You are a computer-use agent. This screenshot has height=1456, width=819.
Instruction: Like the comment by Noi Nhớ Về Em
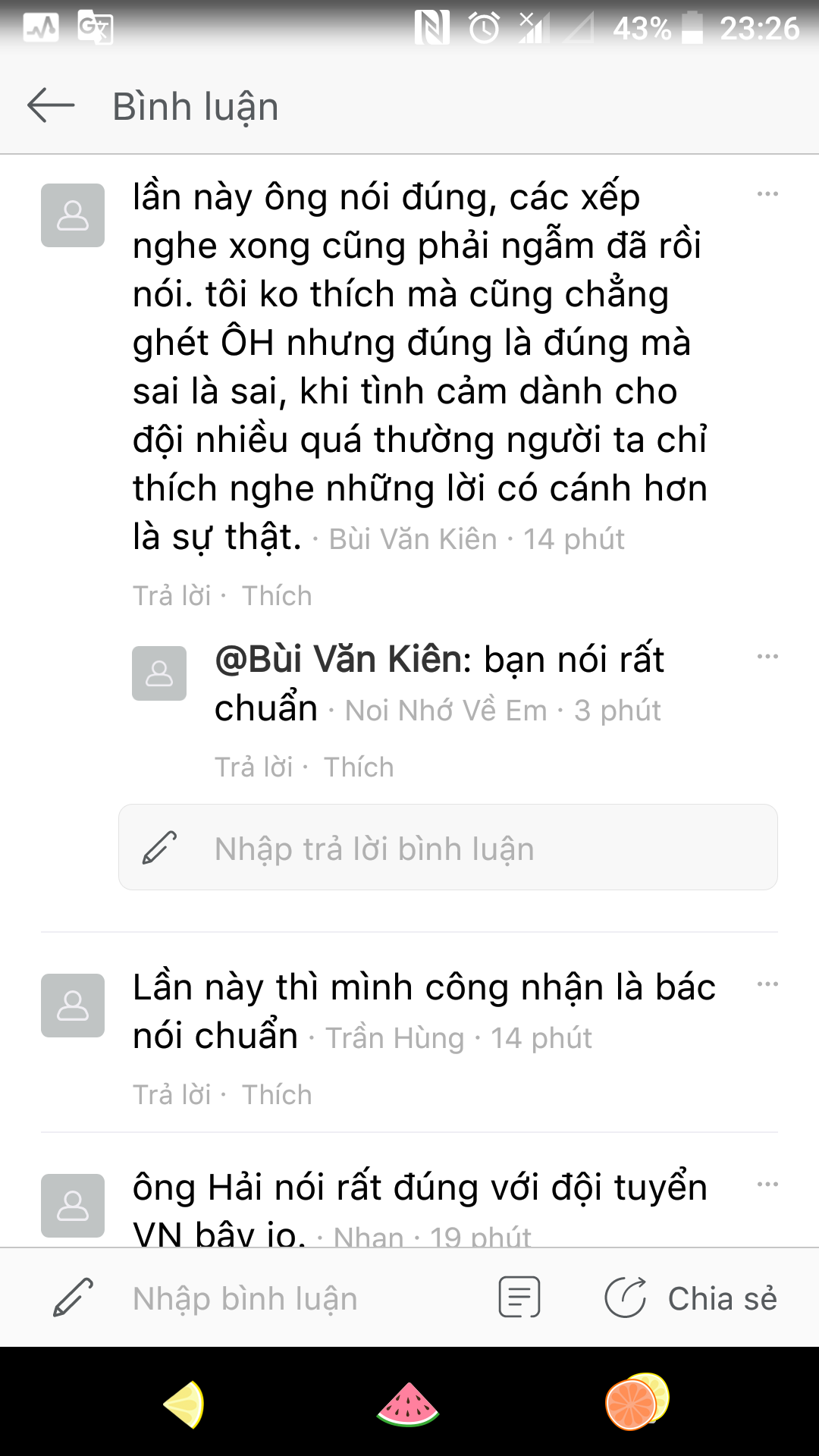[x=359, y=767]
